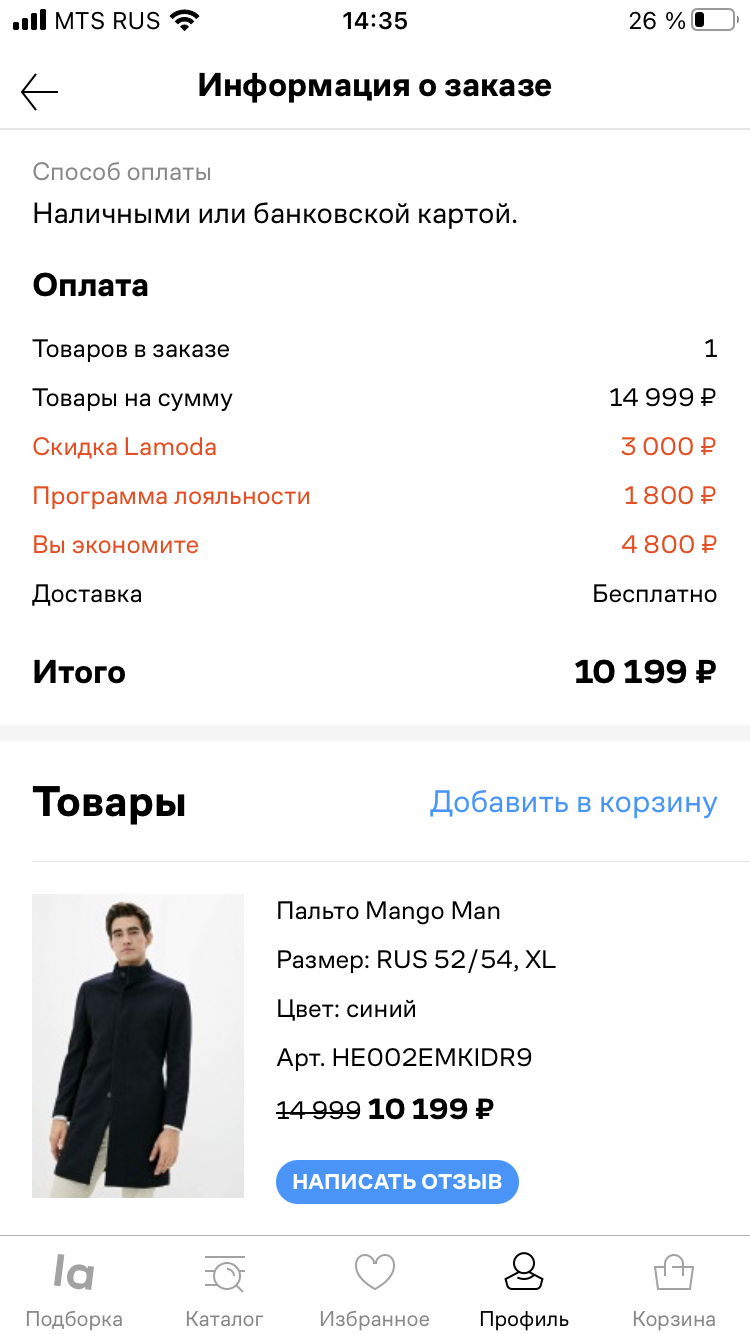Tap the Написать отзыв button
Image resolution: width=750 pixels, height=1334 pixels.
[x=397, y=1182]
